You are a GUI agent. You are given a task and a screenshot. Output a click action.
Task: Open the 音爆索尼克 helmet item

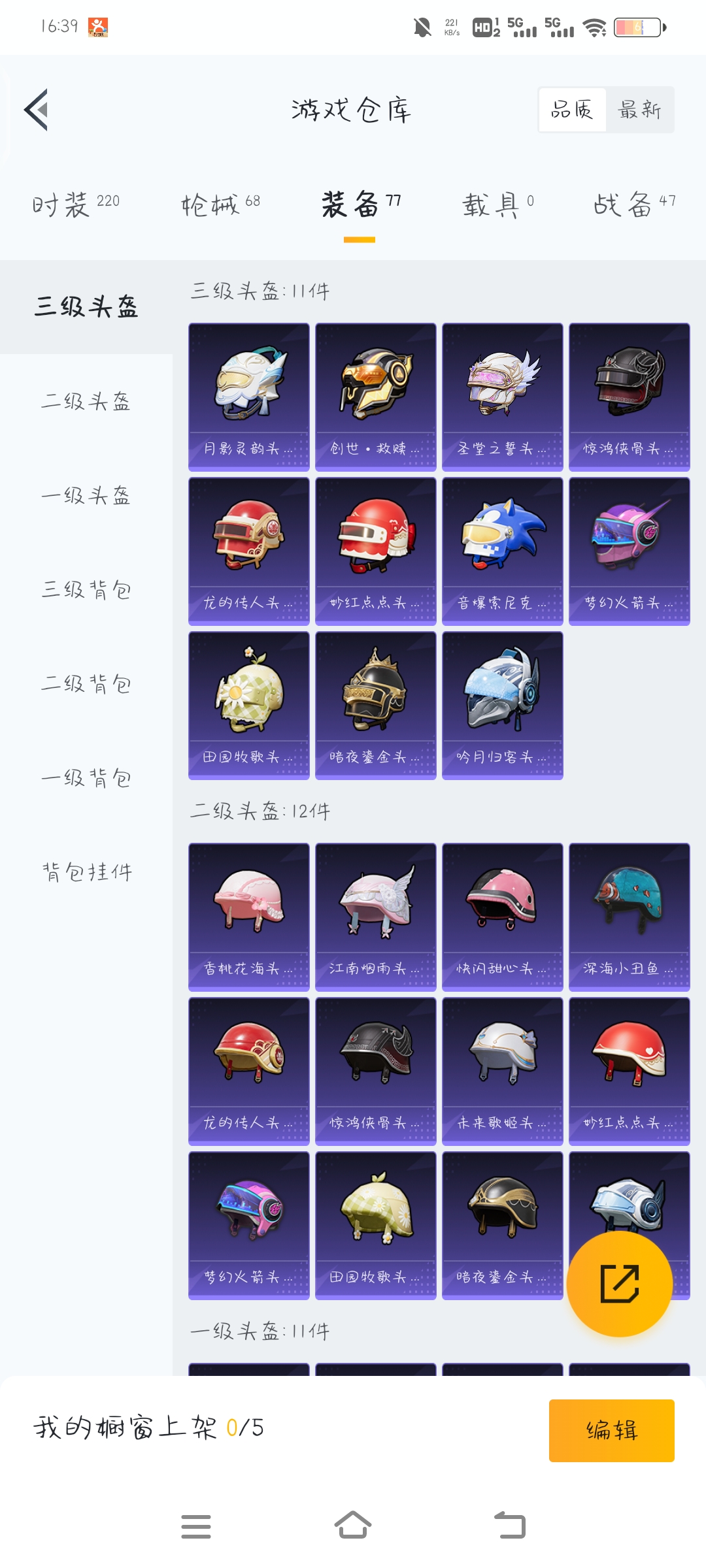[x=502, y=550]
